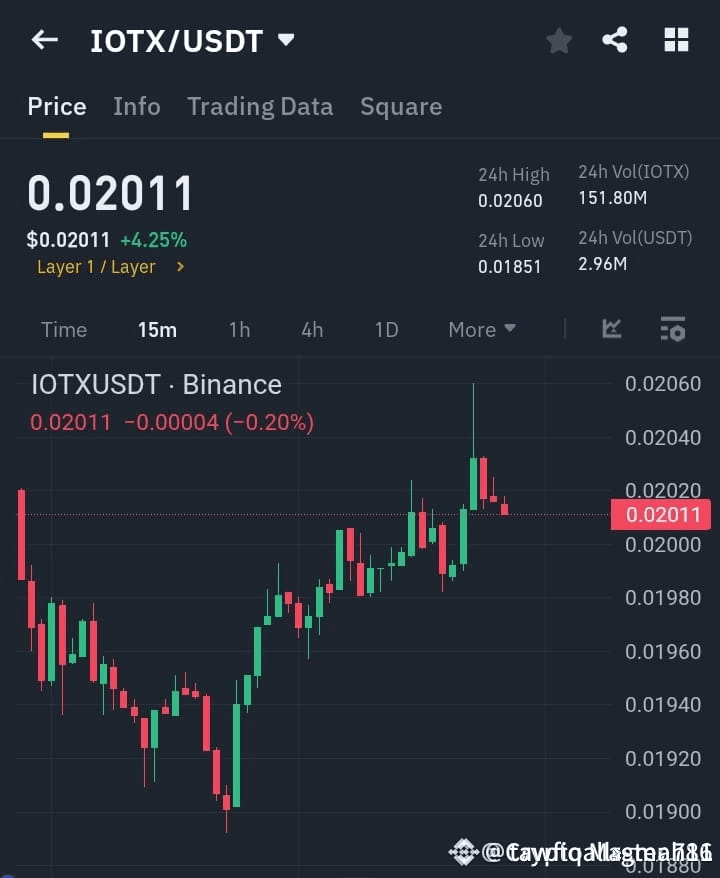Star IOTX/USDT as a favorite

click(x=558, y=40)
